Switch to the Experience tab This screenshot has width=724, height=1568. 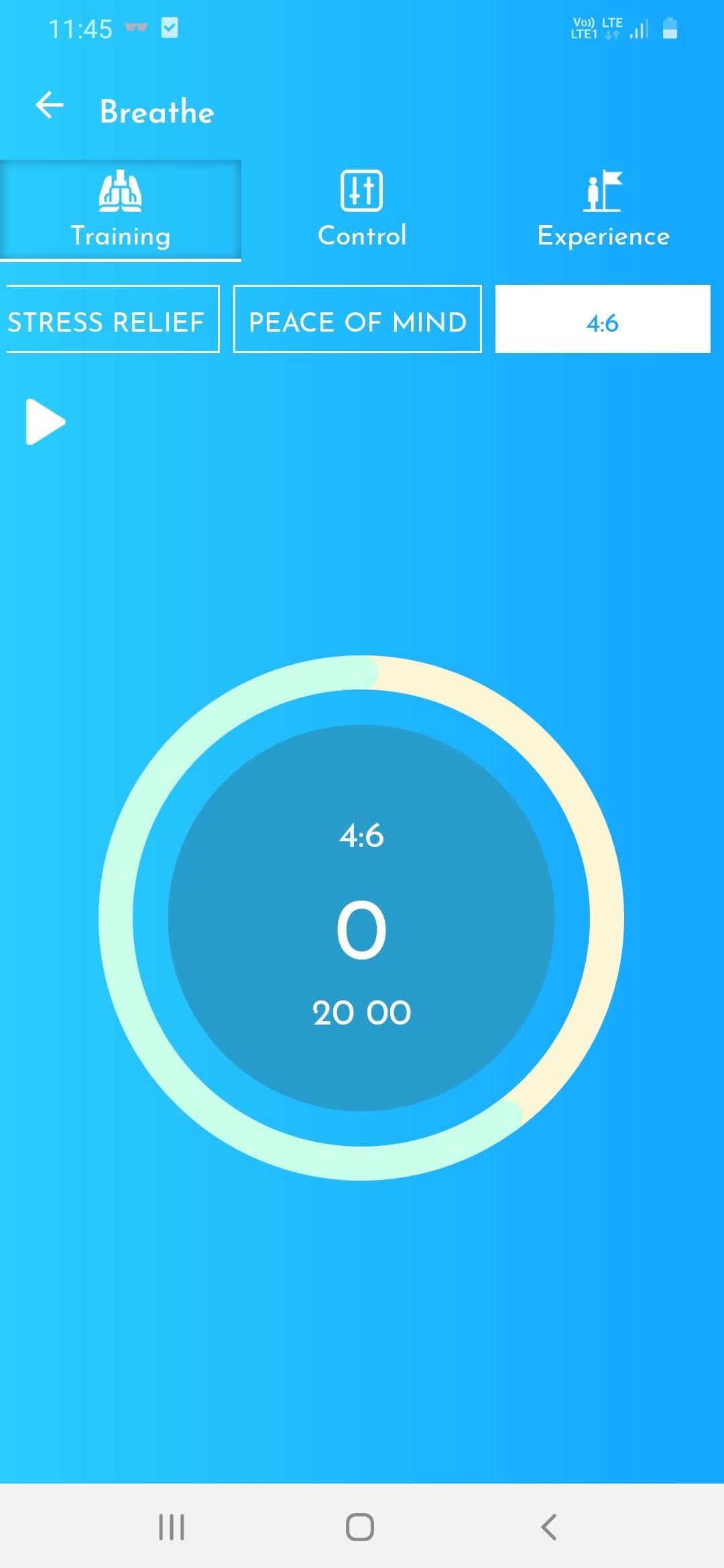coord(603,210)
